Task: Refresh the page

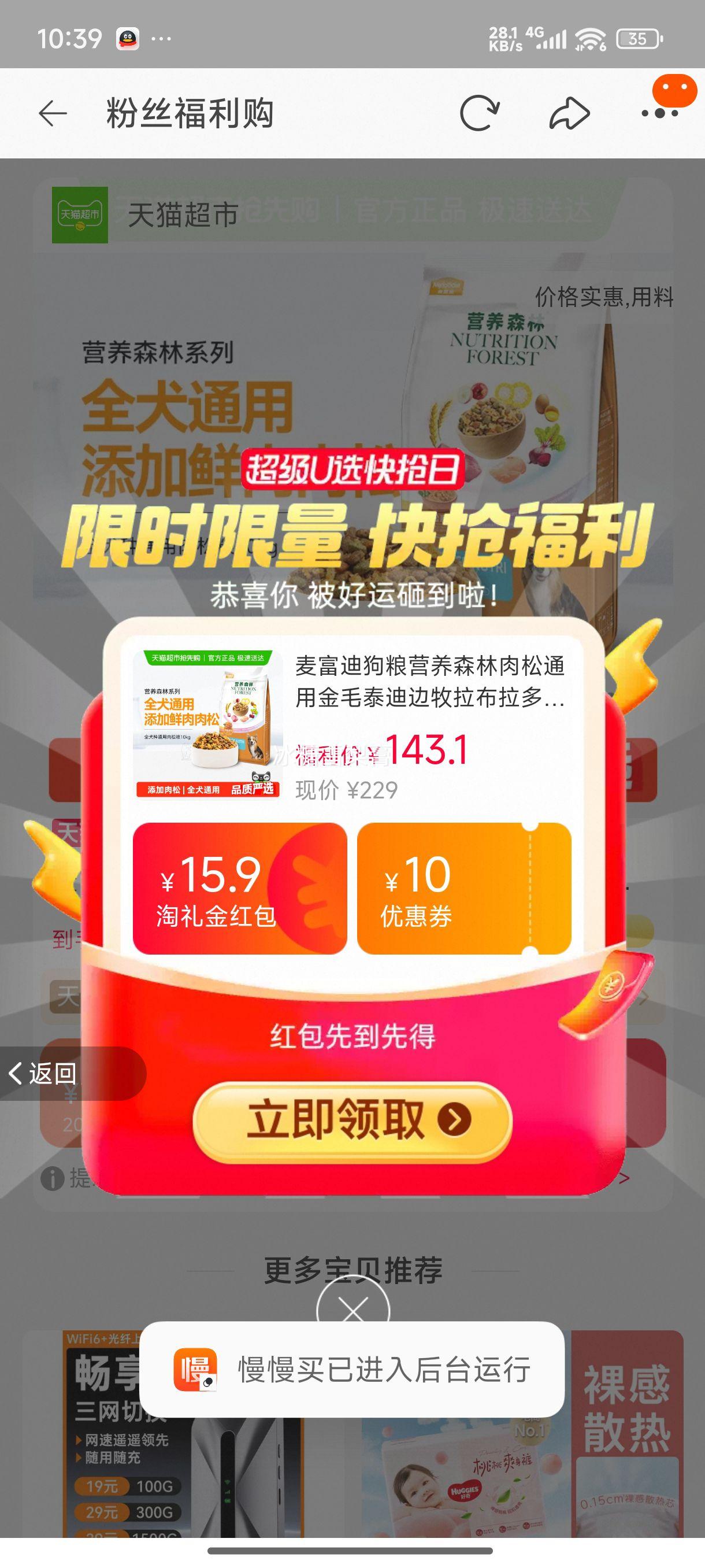Action: point(479,113)
